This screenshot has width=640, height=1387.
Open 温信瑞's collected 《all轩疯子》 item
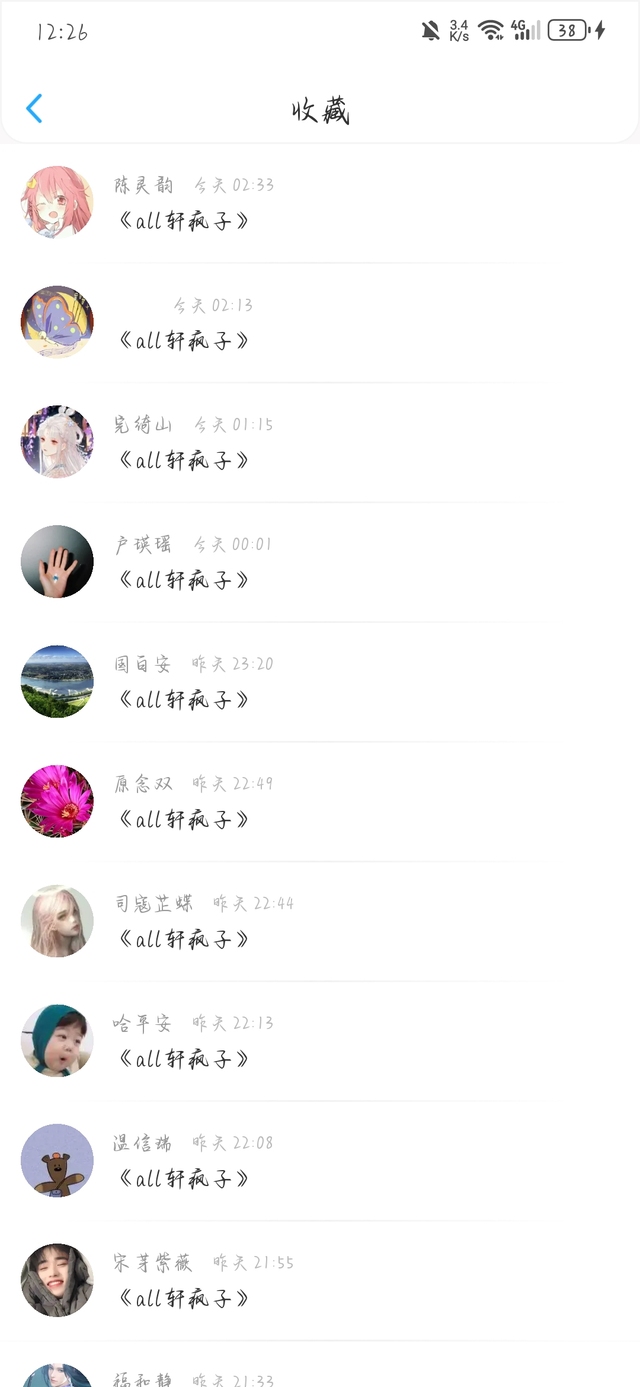point(183,1179)
